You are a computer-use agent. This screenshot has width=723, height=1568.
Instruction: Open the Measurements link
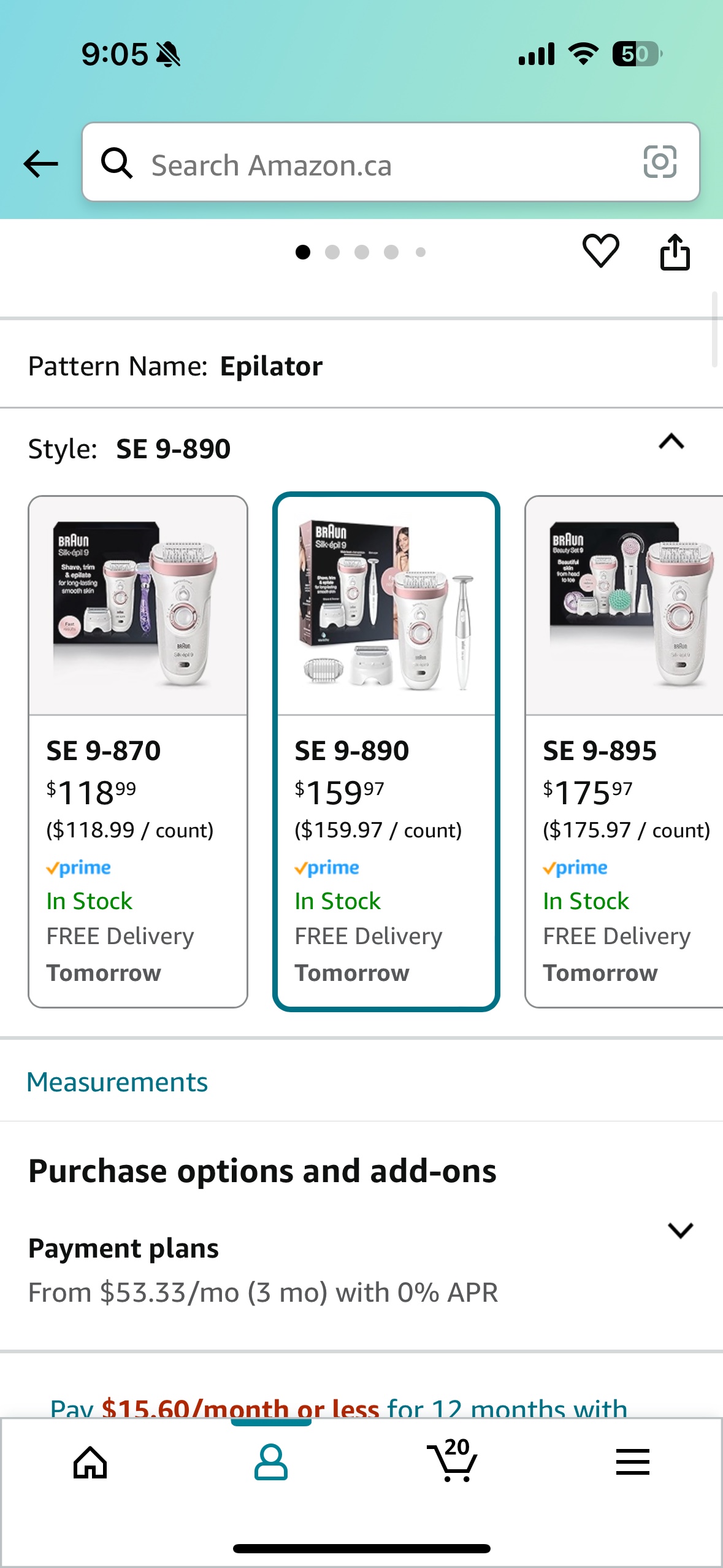[x=117, y=1082]
